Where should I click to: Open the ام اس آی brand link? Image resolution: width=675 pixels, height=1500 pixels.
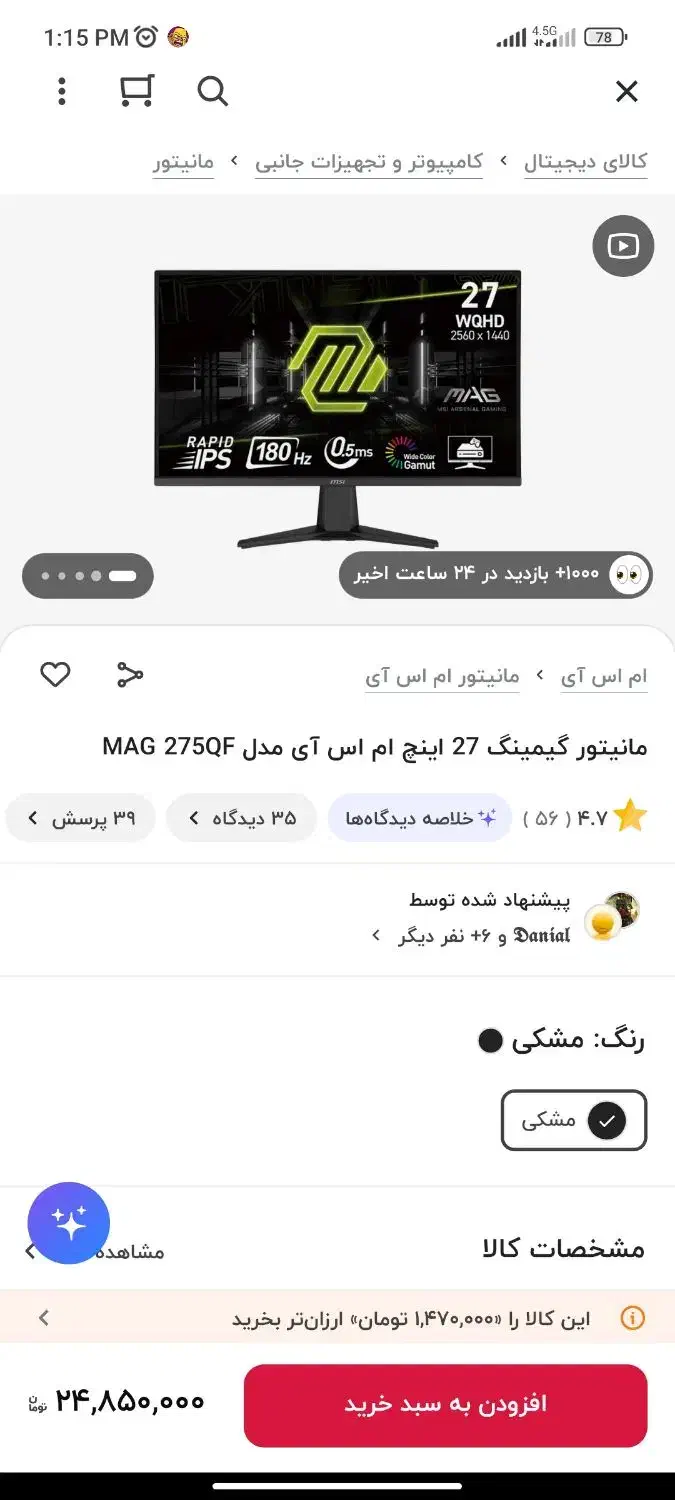click(603, 677)
